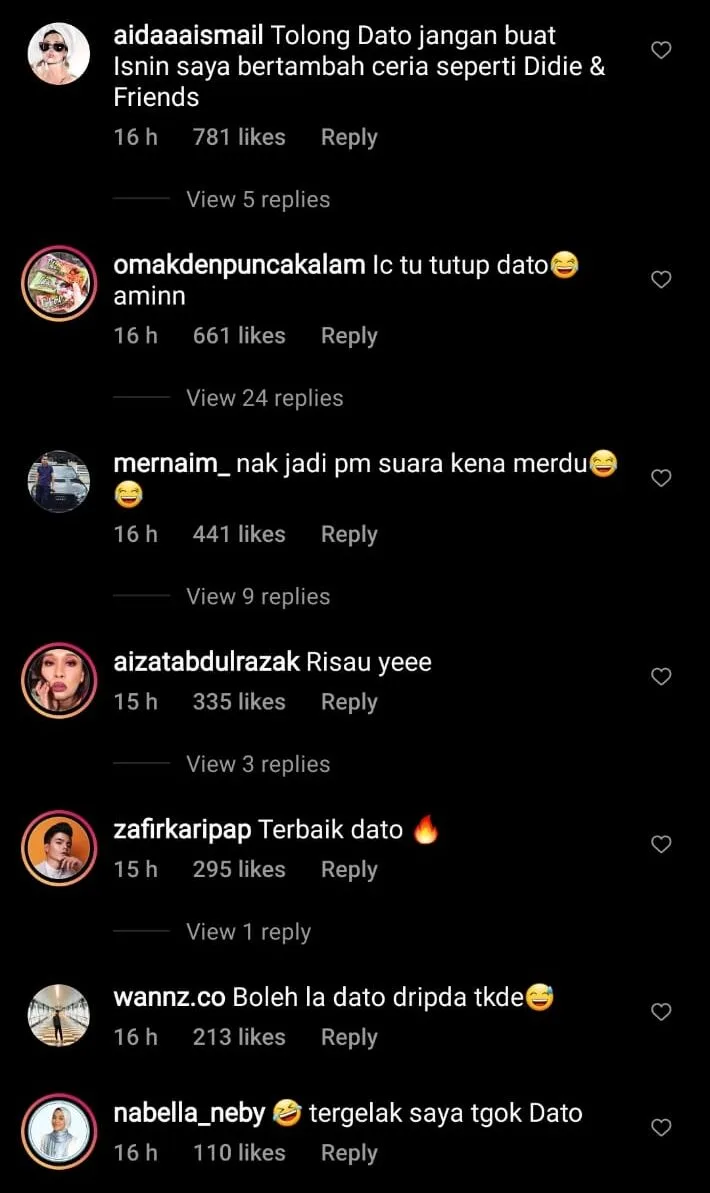Expand View 3 replies

[x=257, y=764]
